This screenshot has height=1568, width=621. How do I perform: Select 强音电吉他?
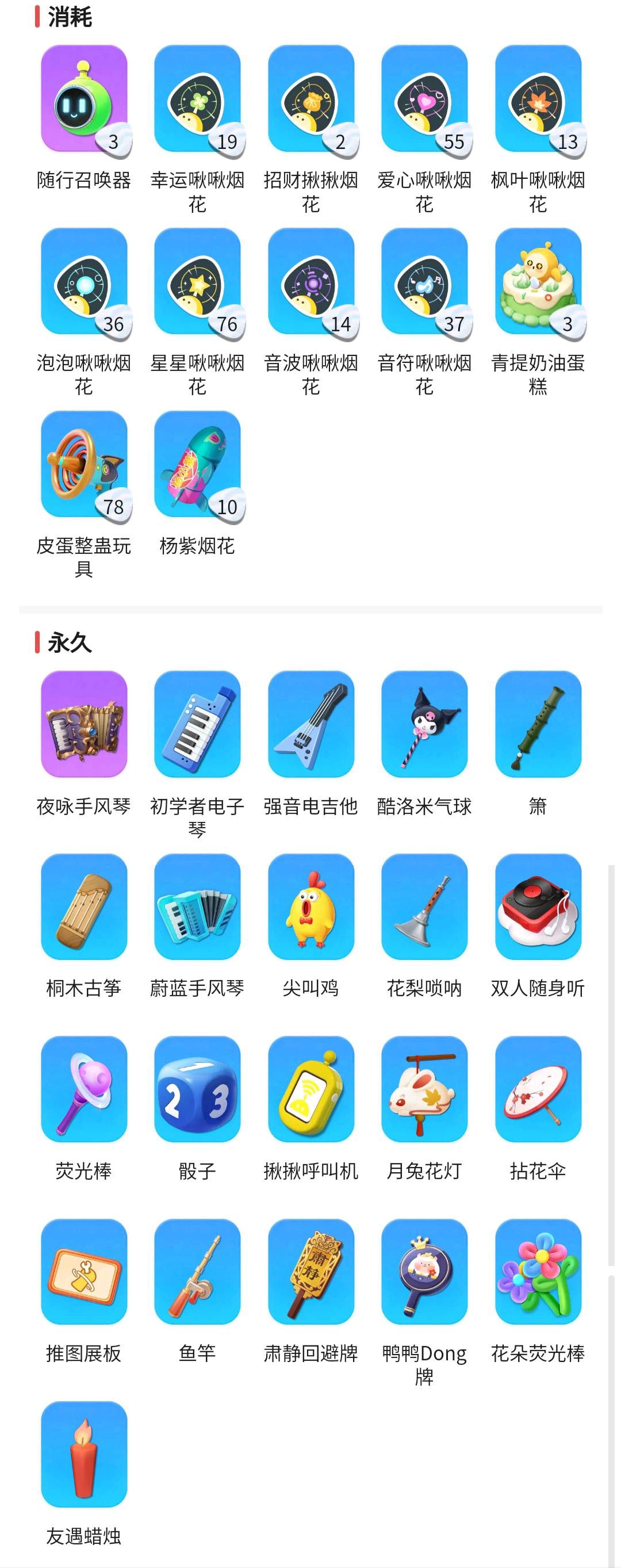point(311,724)
